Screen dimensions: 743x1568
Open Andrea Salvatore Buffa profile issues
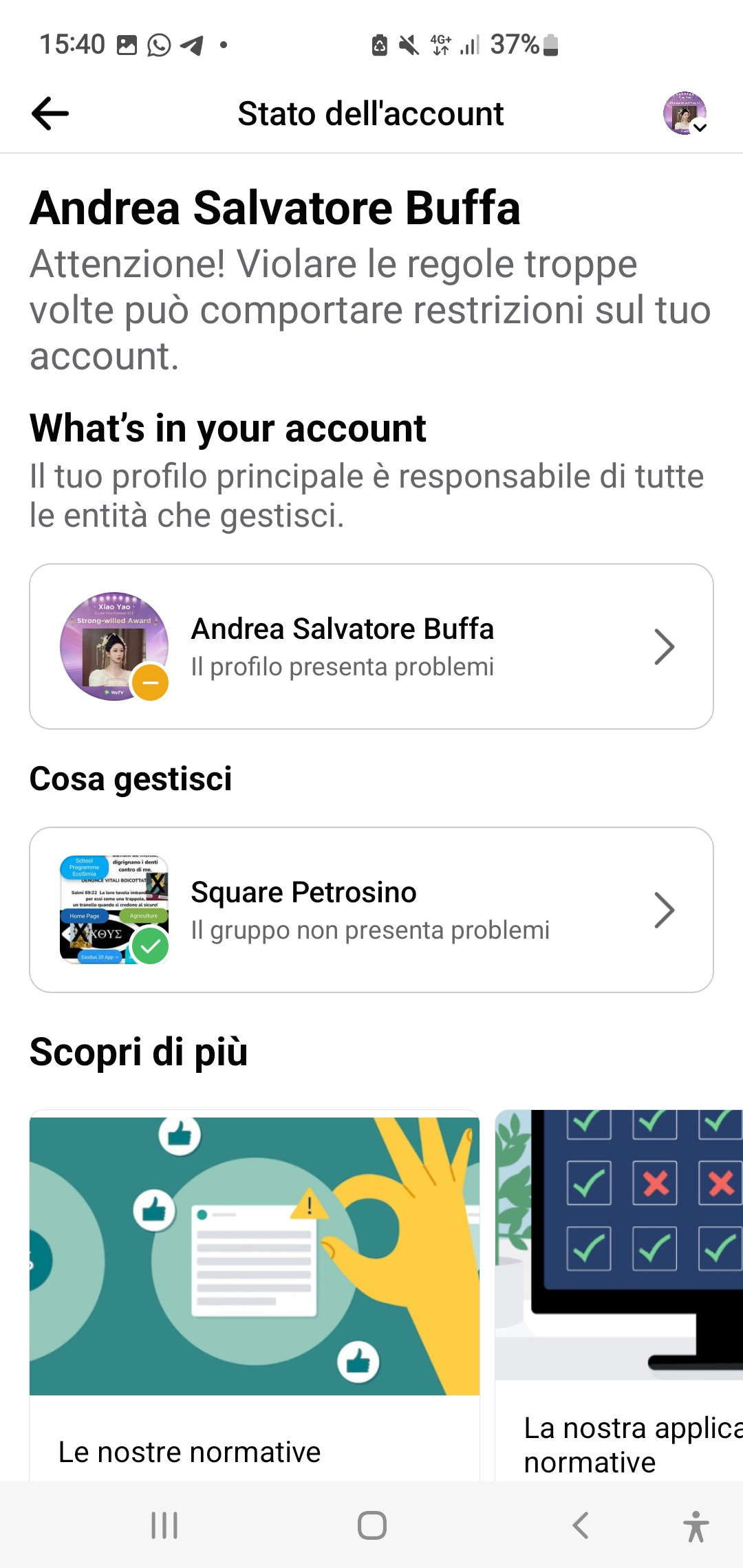click(x=371, y=646)
